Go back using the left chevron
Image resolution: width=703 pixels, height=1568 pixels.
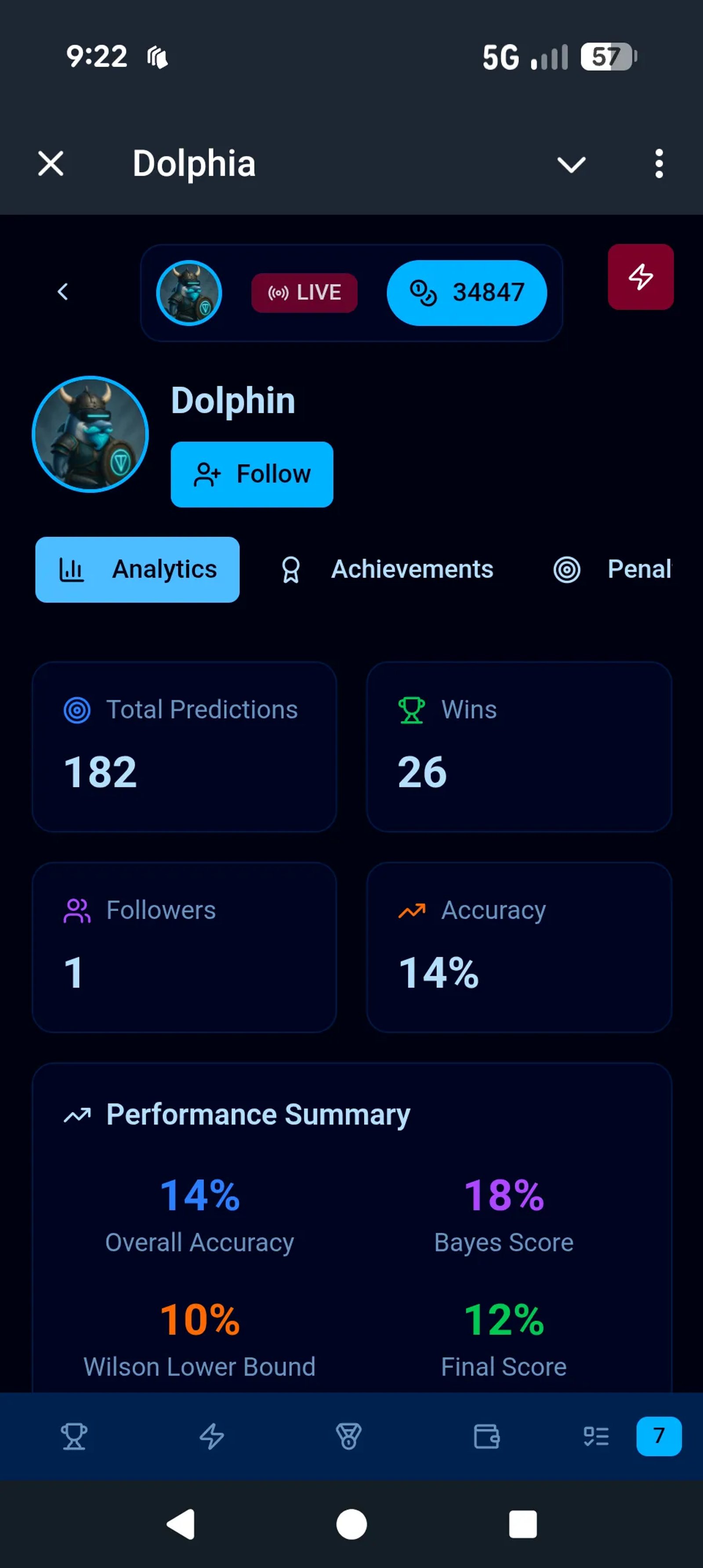tap(63, 292)
